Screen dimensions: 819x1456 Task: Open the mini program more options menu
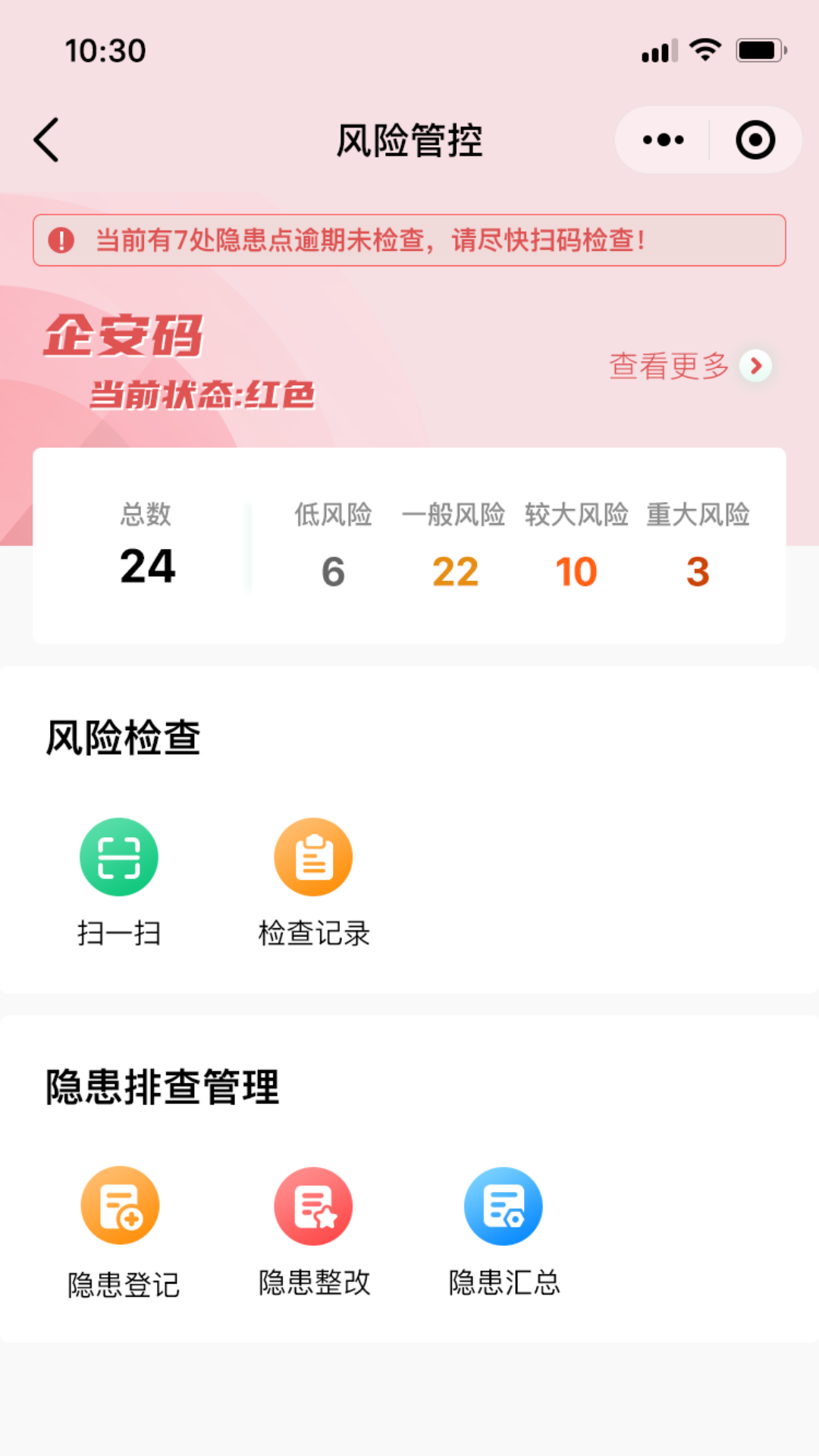coord(663,140)
